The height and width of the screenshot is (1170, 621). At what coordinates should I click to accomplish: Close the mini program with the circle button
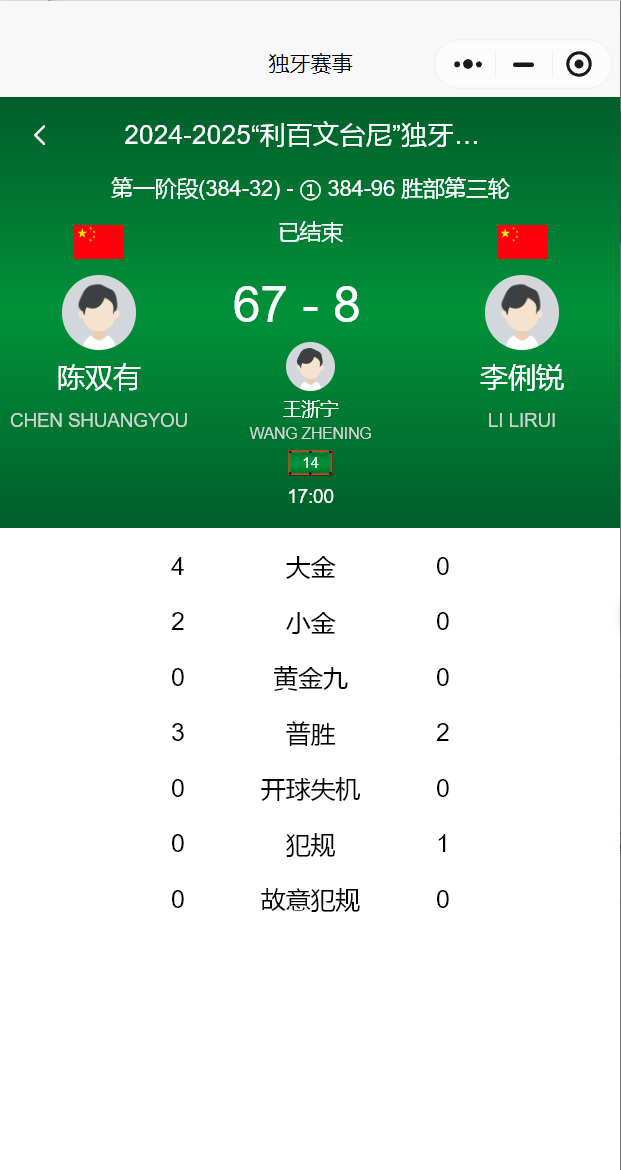579,65
